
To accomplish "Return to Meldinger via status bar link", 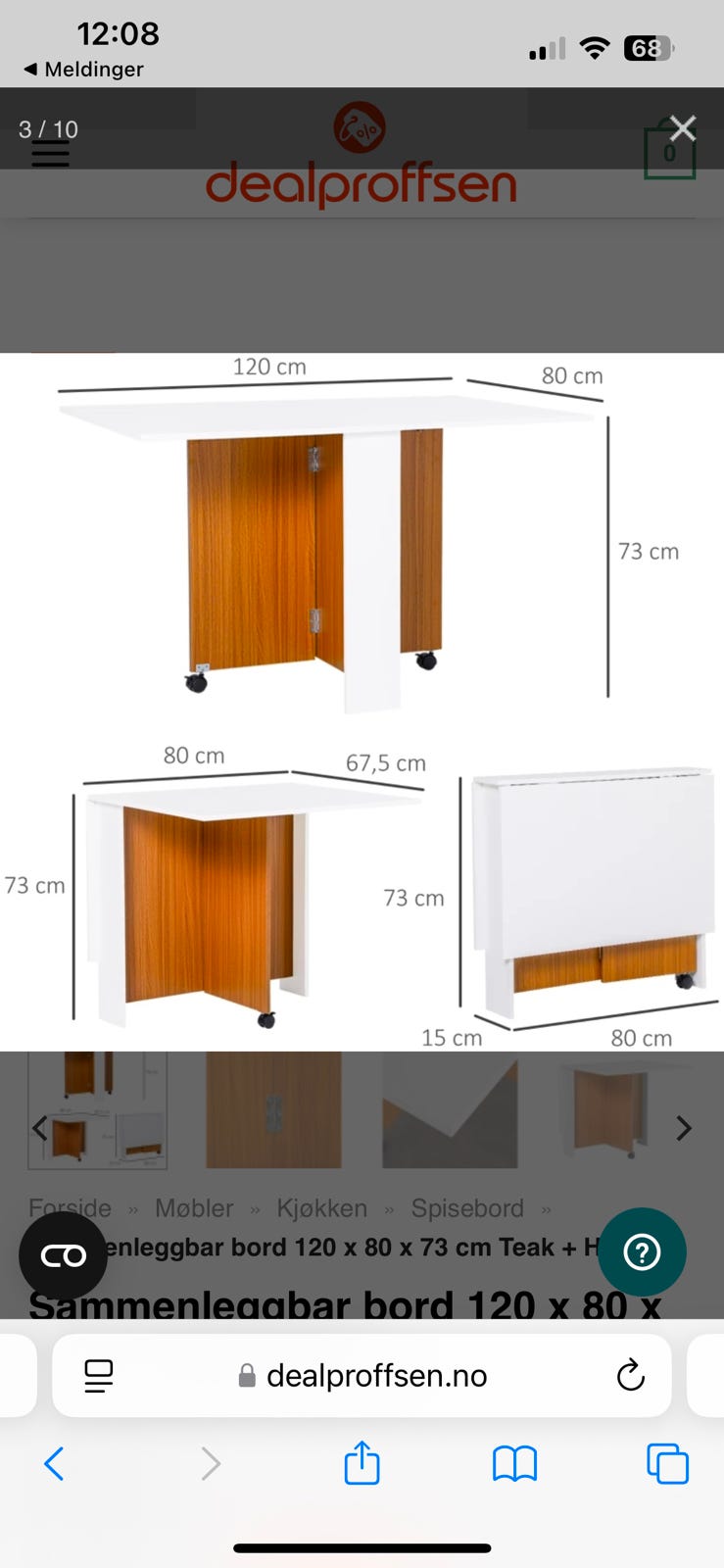I will 93,69.
